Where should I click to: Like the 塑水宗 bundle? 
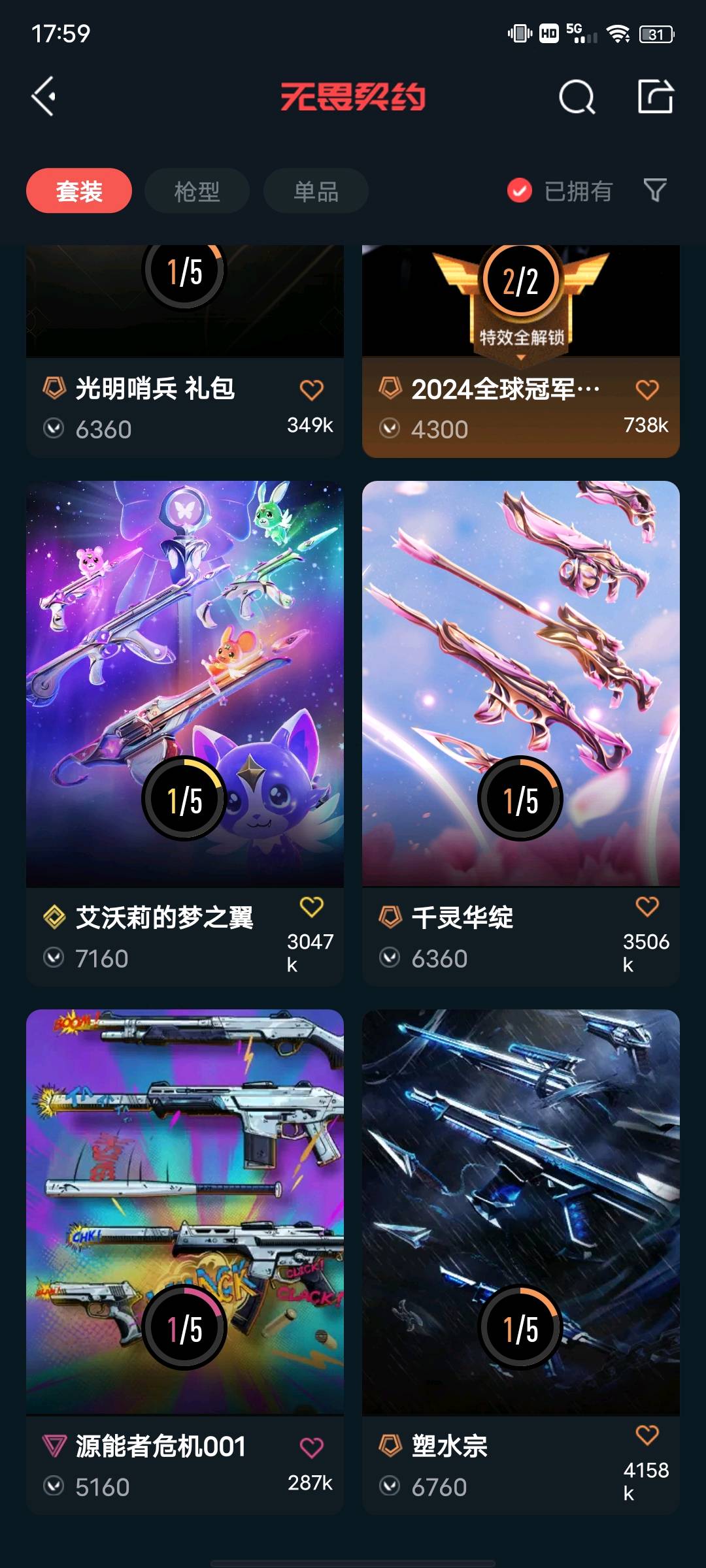[647, 1435]
